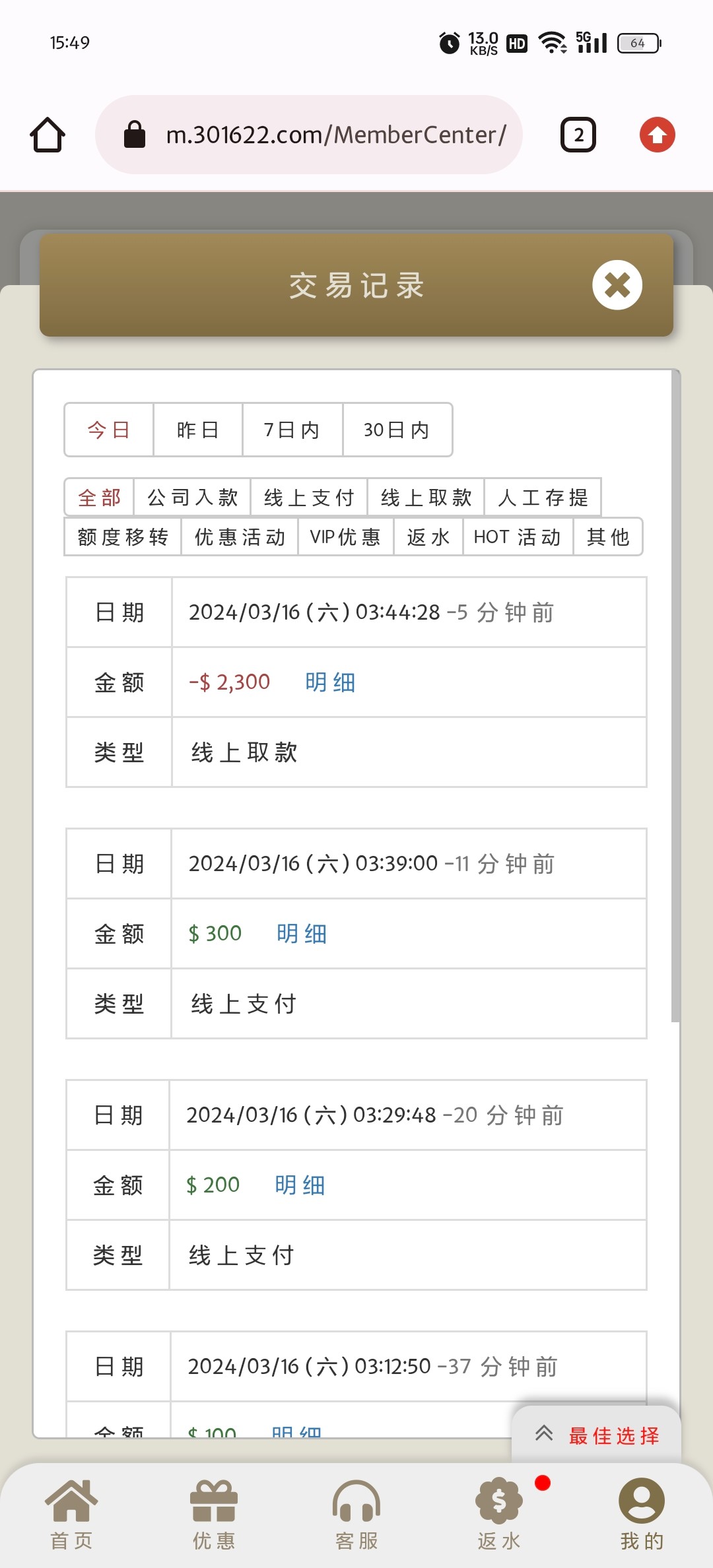The width and height of the screenshot is (713, 1568).
Task: Filter records by 线上支付
Action: 309,497
